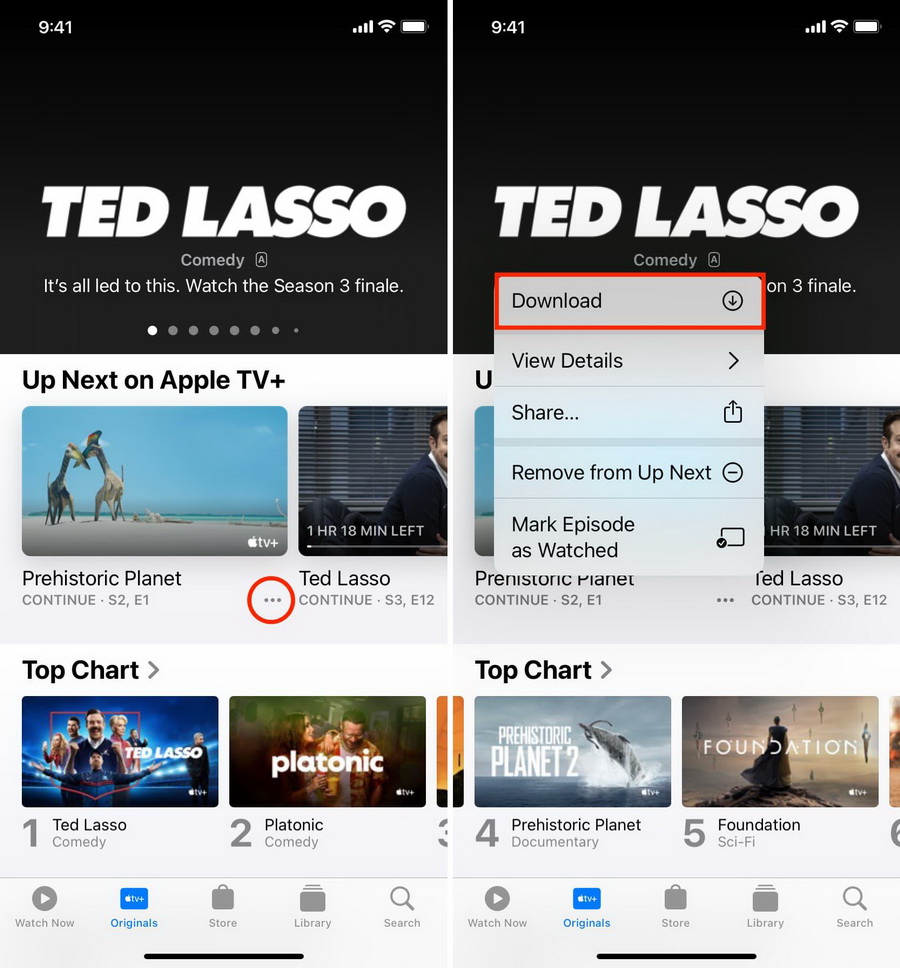Choose Share… from the context menu
Image resolution: width=900 pixels, height=968 pixels.
coord(628,413)
